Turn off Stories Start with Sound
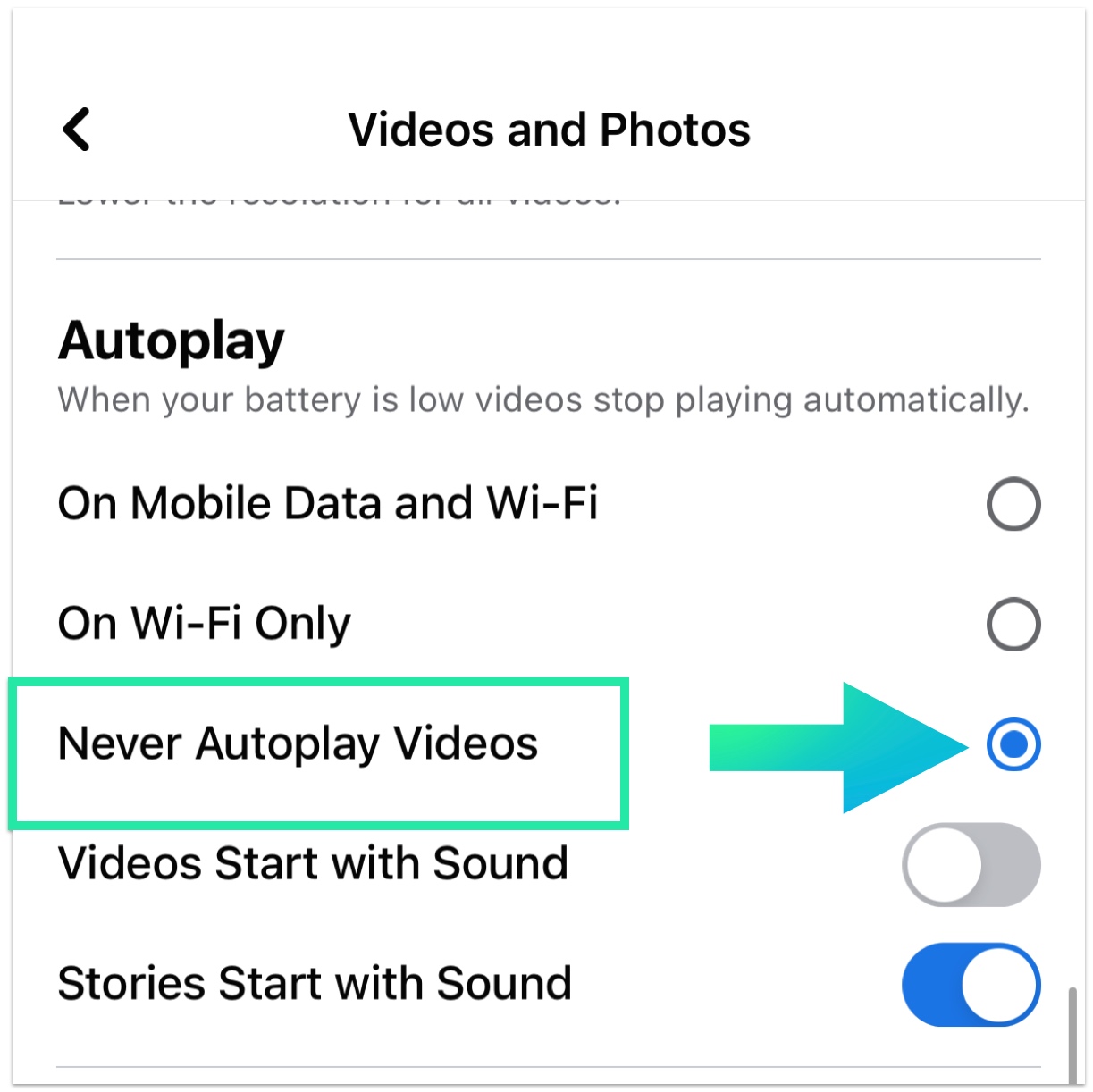The height and width of the screenshot is (1092, 1093). 971,984
